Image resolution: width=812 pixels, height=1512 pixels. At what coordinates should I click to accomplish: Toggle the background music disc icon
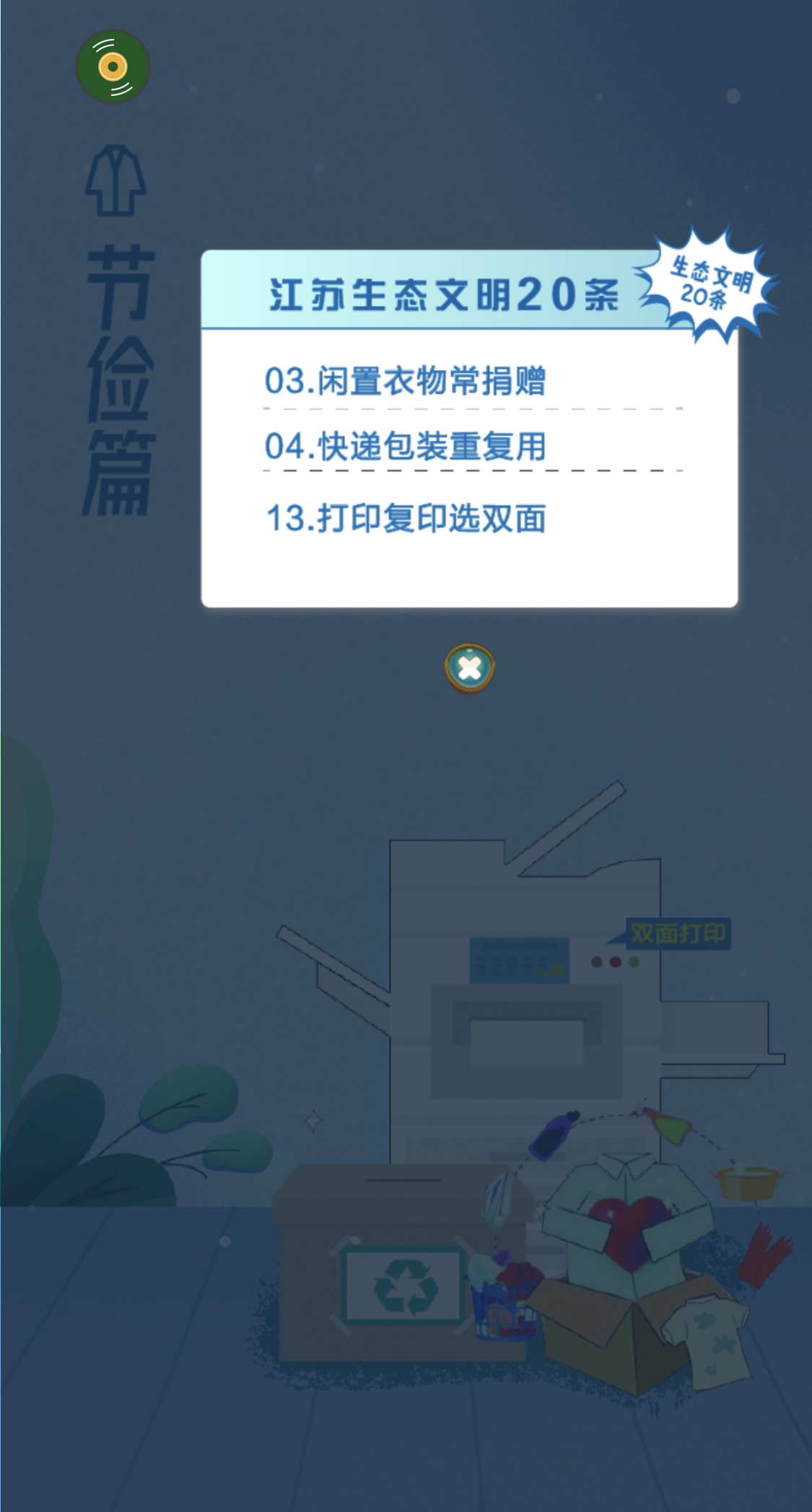coord(113,67)
